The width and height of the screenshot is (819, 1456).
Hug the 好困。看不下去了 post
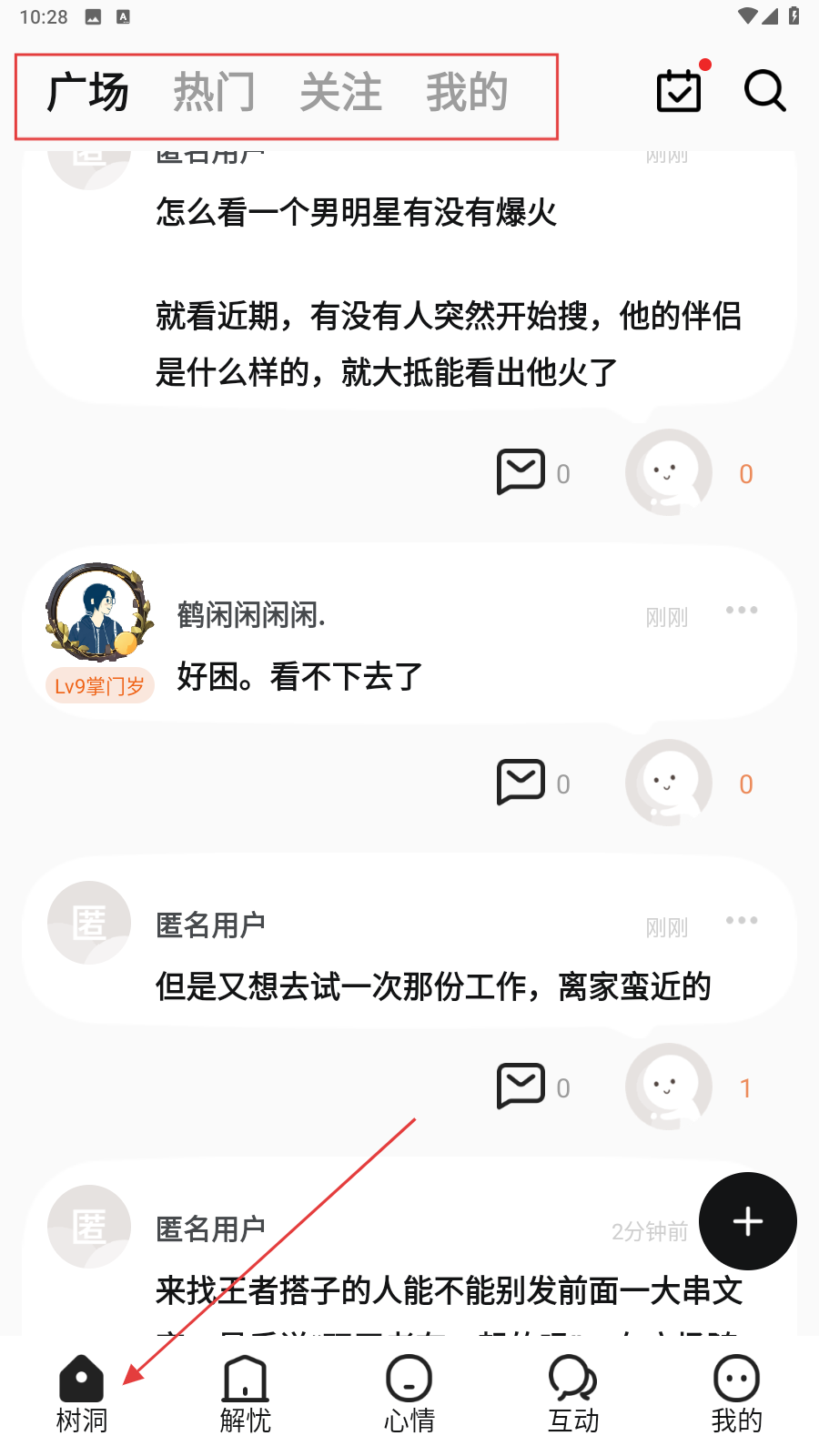[x=669, y=783]
